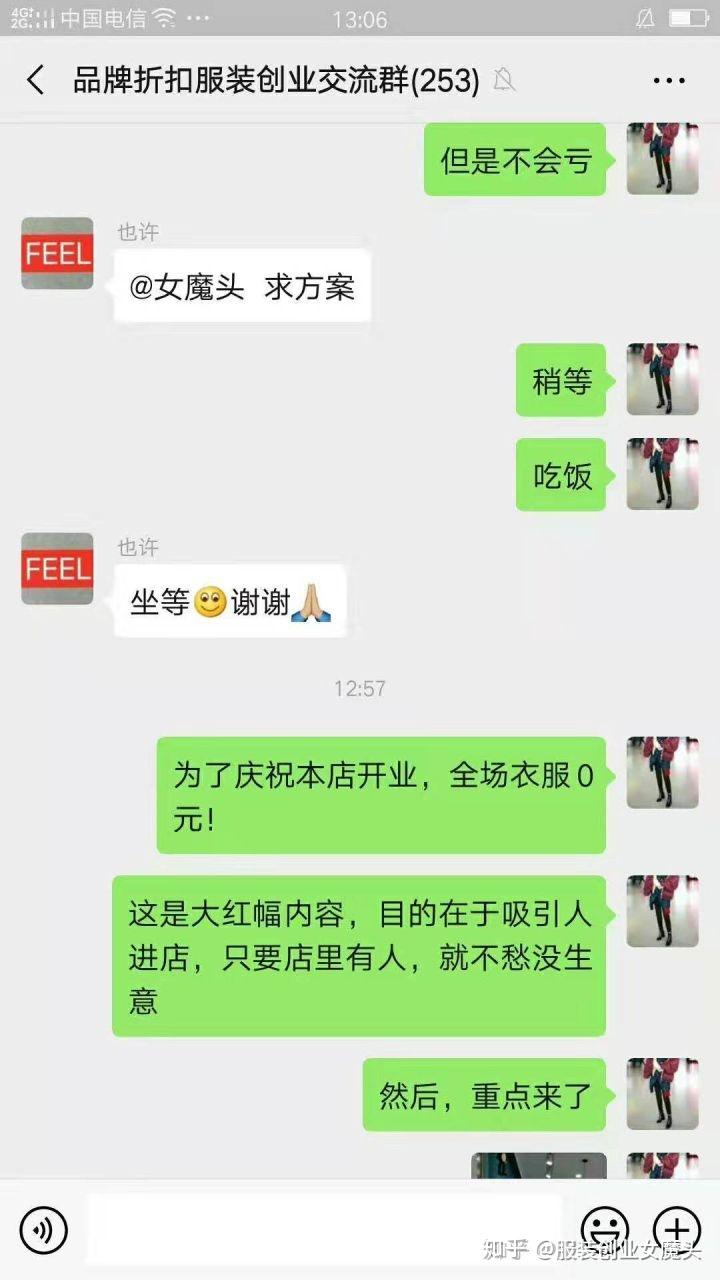The height and width of the screenshot is (1280, 720).
Task: Tap sender avatar next to 然后，重点来了
Action: (662, 1094)
